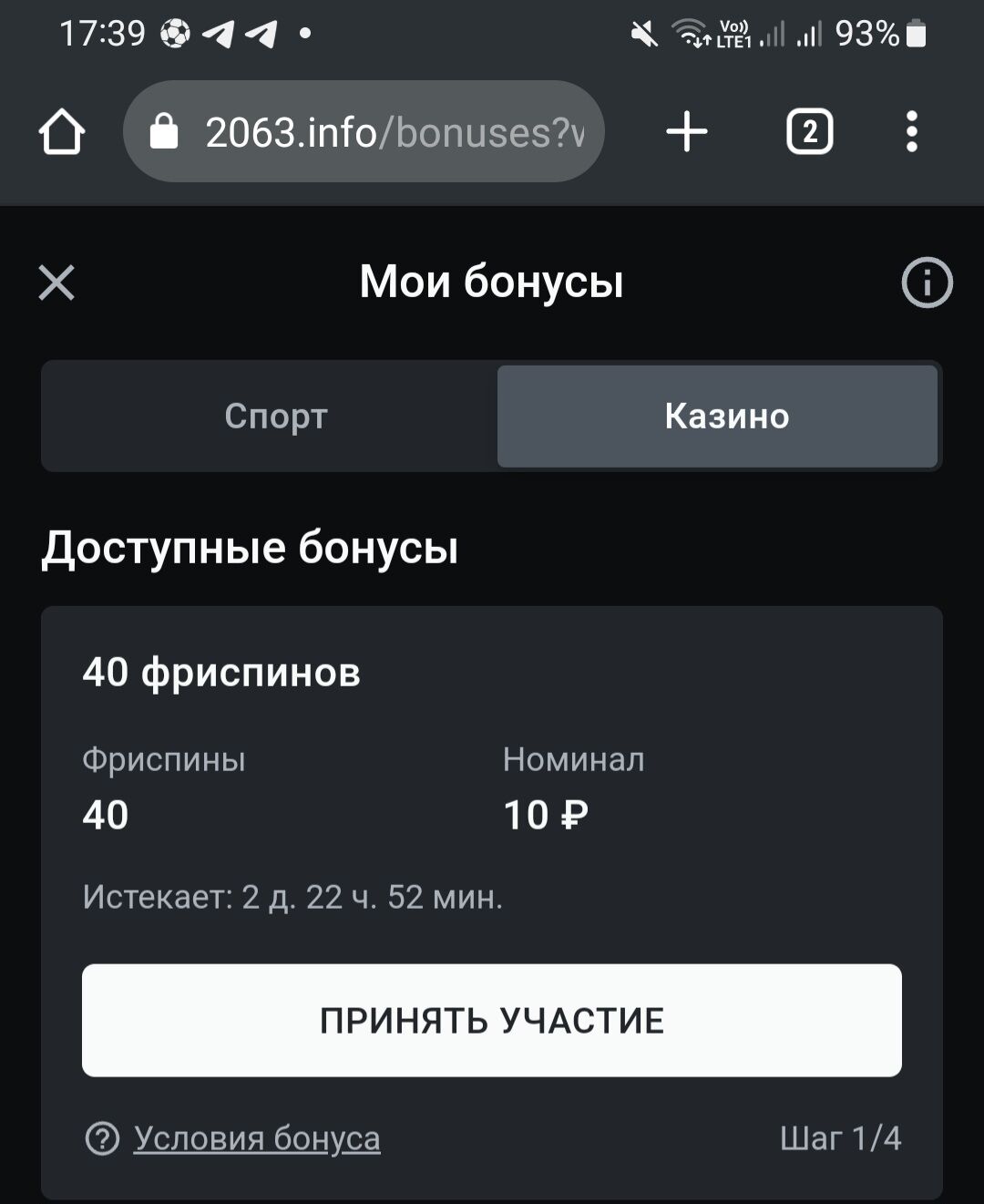Go to the browser home page
Image resolution: width=984 pixels, height=1204 pixels.
62,133
